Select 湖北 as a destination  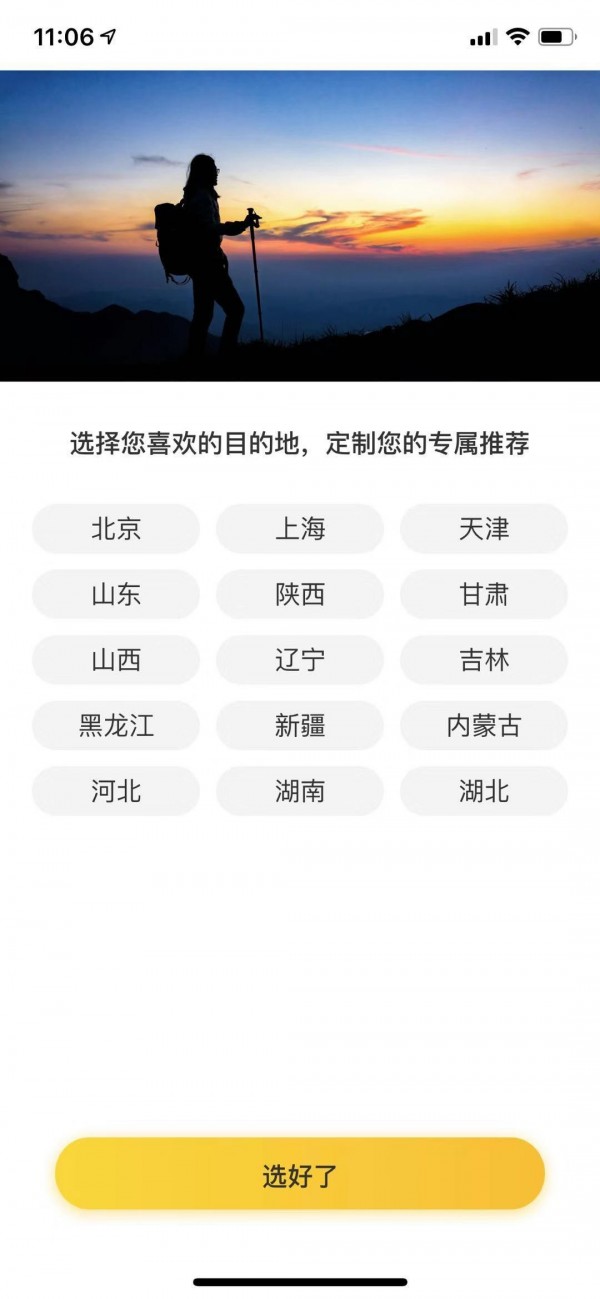point(484,792)
